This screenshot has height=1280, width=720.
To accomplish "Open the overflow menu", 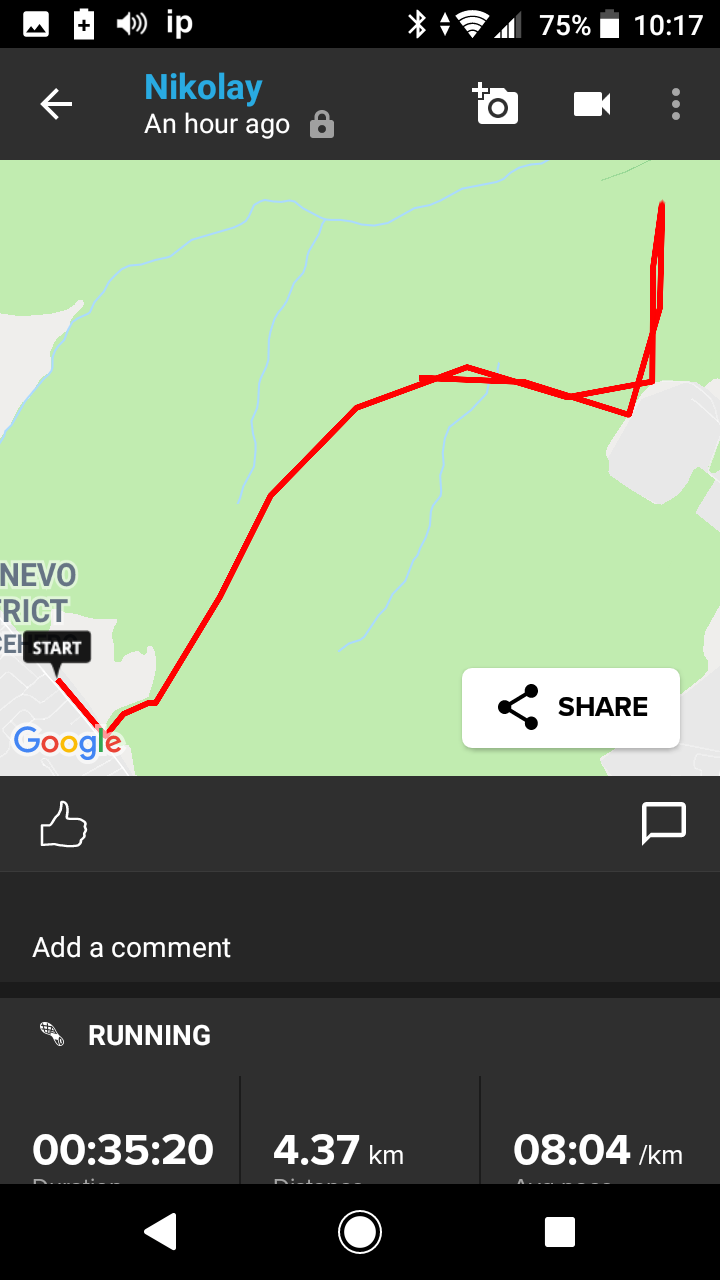I will point(676,104).
